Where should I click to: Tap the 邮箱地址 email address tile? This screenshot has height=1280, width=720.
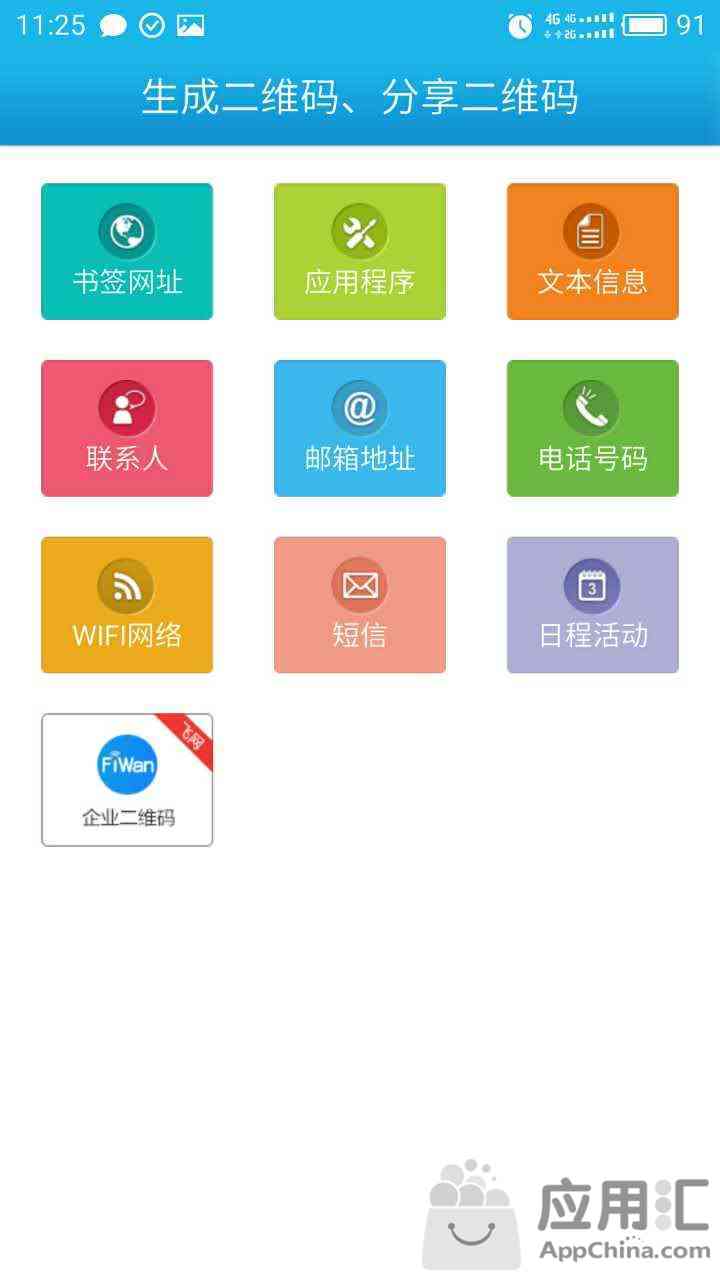[x=360, y=428]
